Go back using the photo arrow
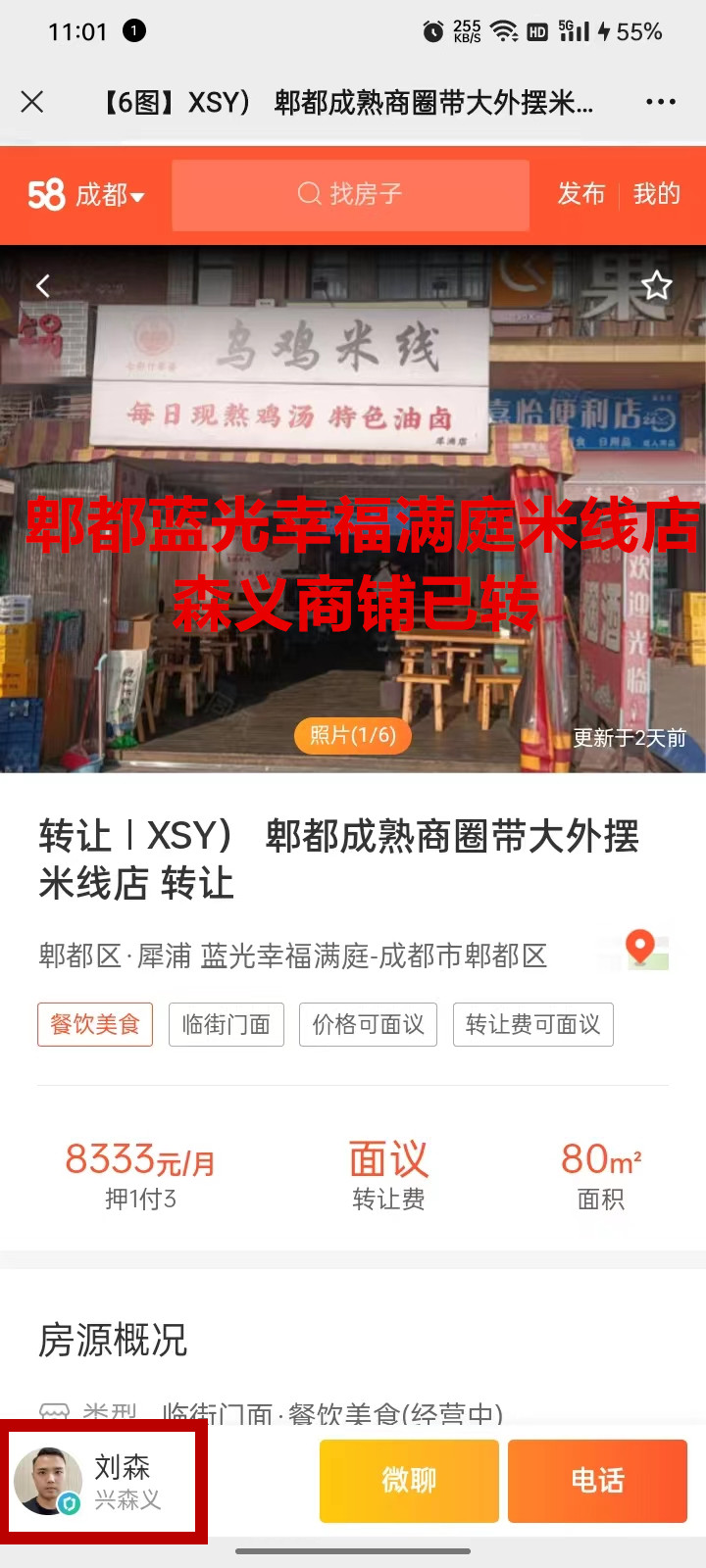The width and height of the screenshot is (706, 1568). point(43,286)
